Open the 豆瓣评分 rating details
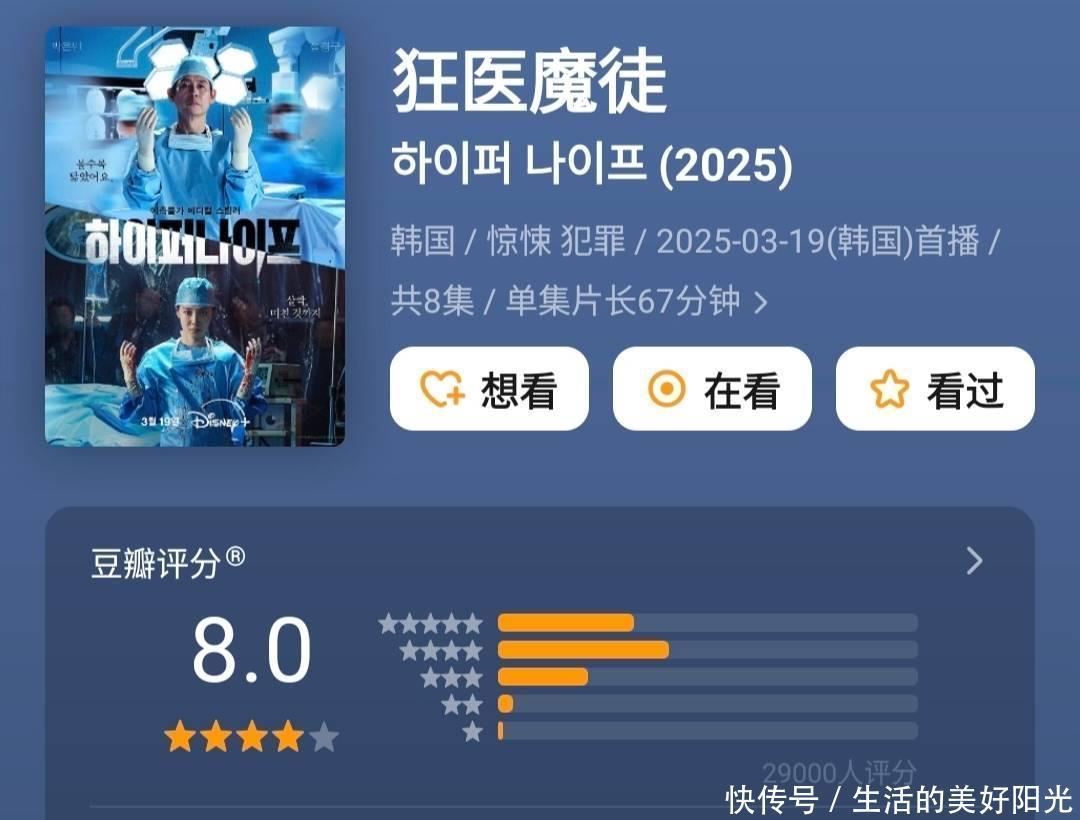The width and height of the screenshot is (1080, 820). click(x=974, y=561)
